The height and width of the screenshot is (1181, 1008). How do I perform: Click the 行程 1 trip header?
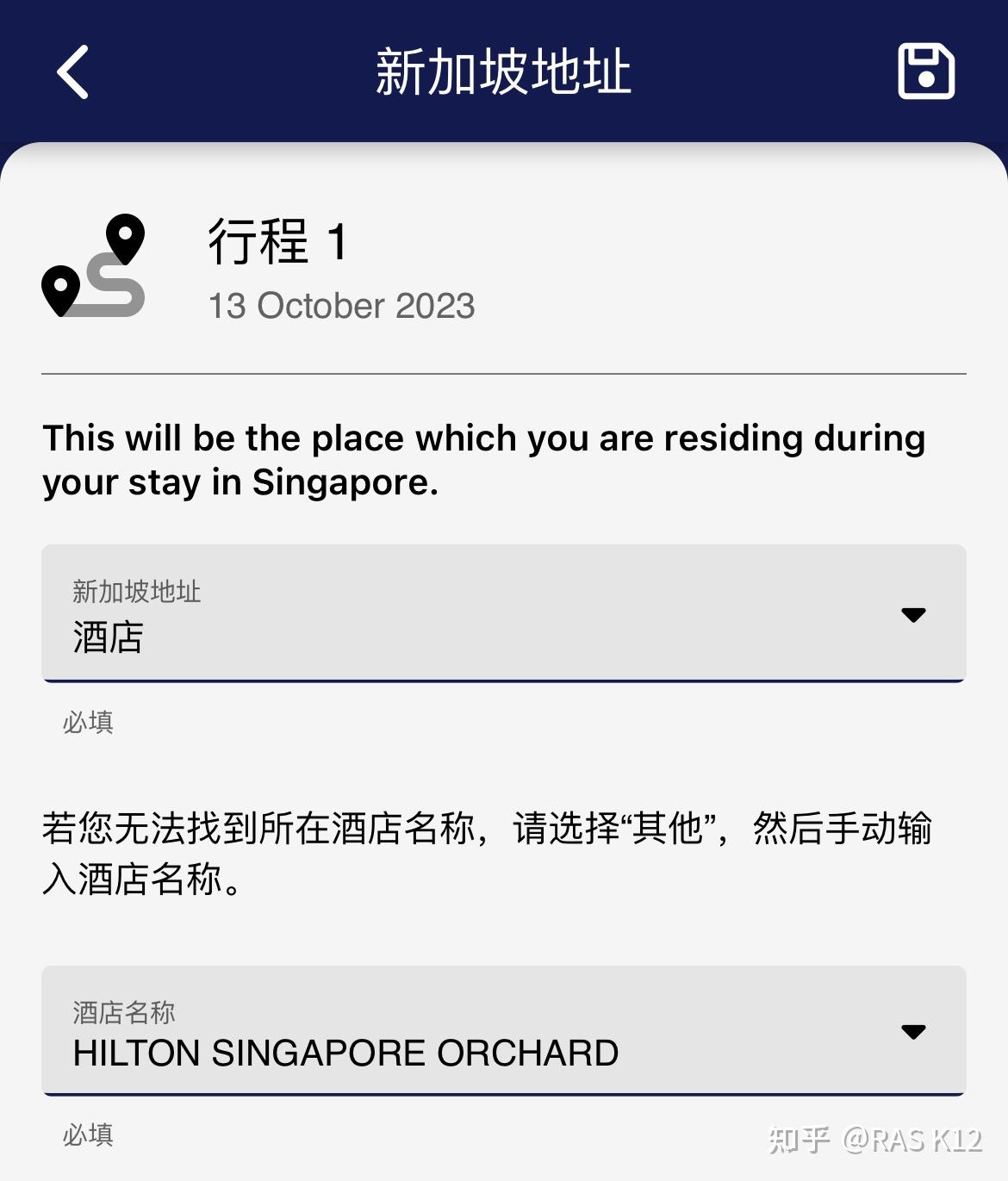tap(276, 243)
